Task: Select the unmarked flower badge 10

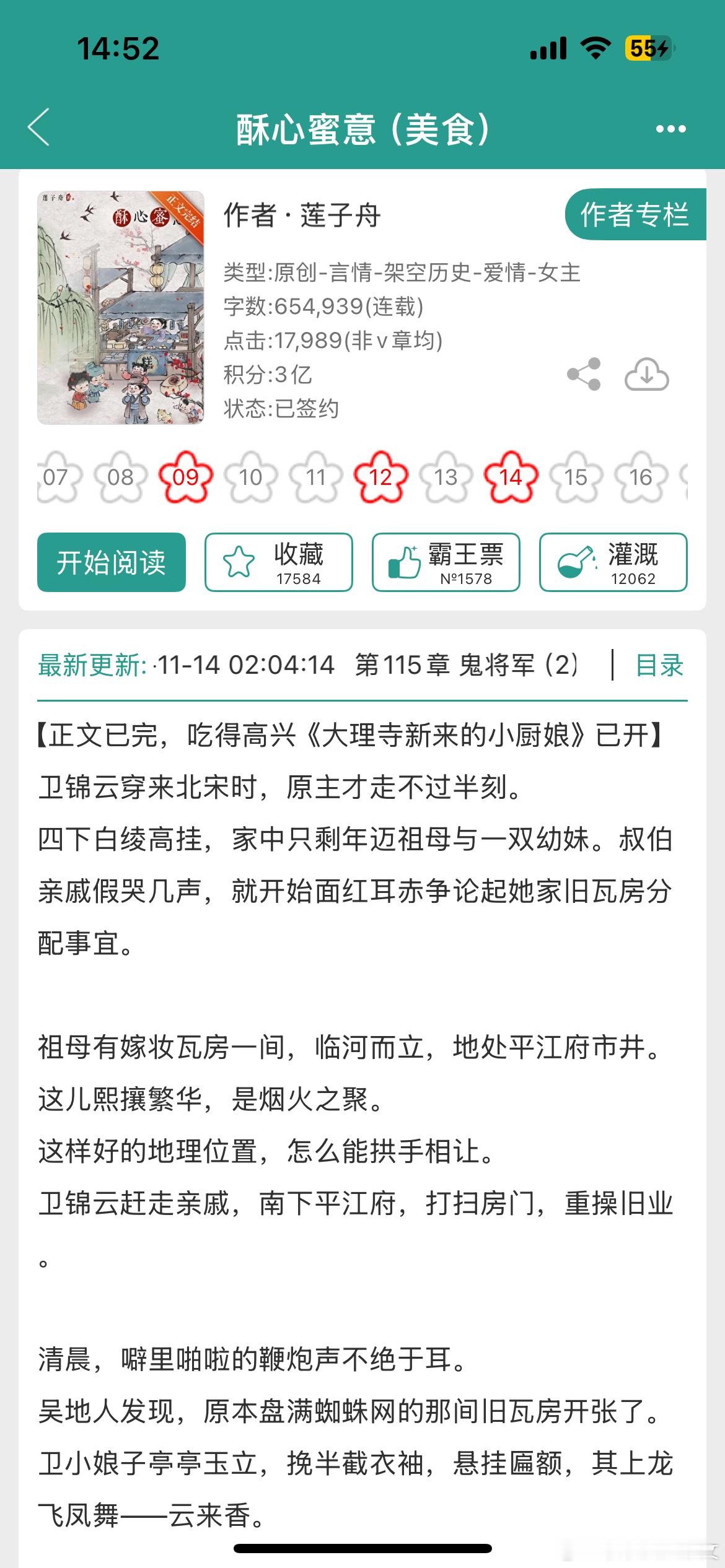Action: (251, 477)
